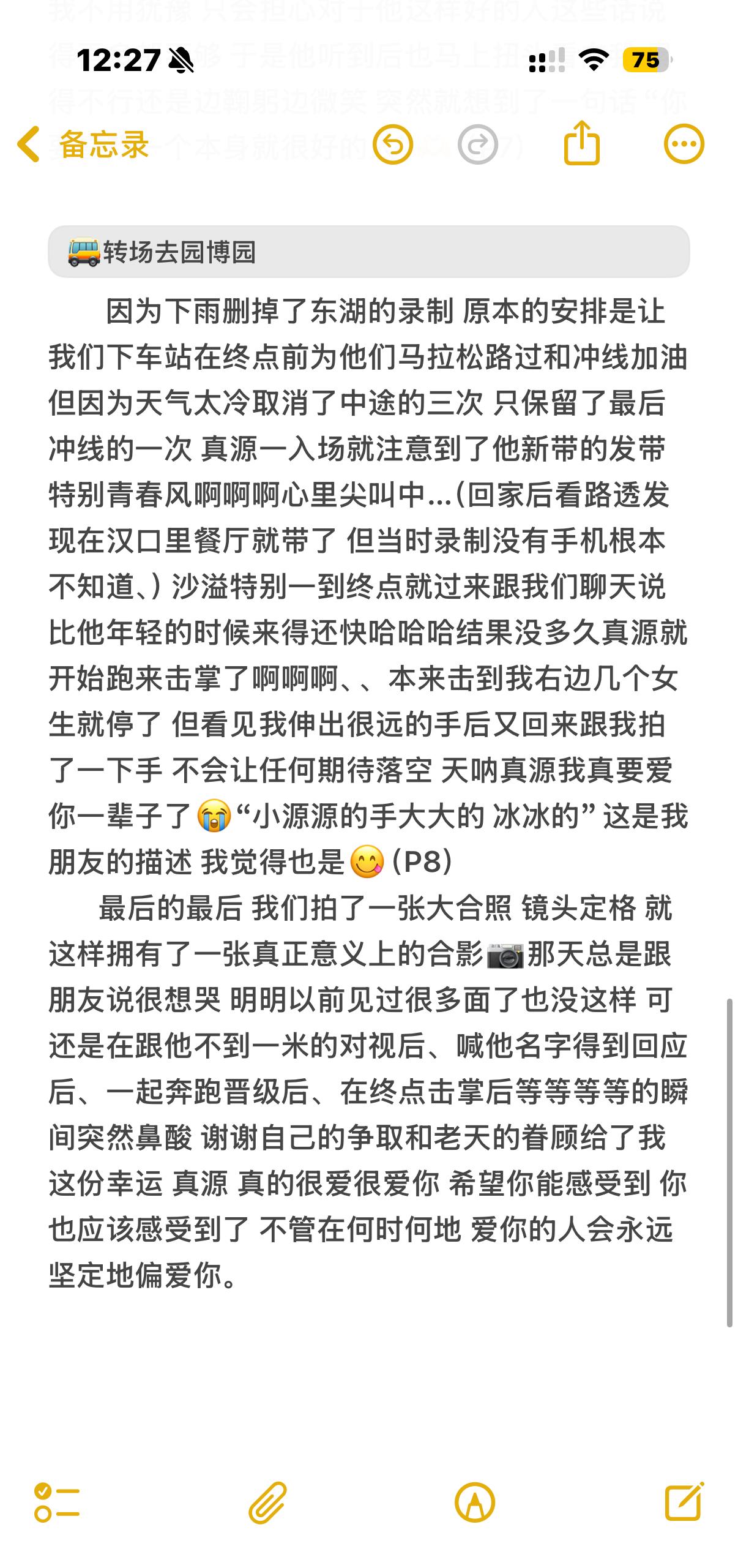The height and width of the screenshot is (1568, 738).
Task: Share this note
Action: coord(581,144)
